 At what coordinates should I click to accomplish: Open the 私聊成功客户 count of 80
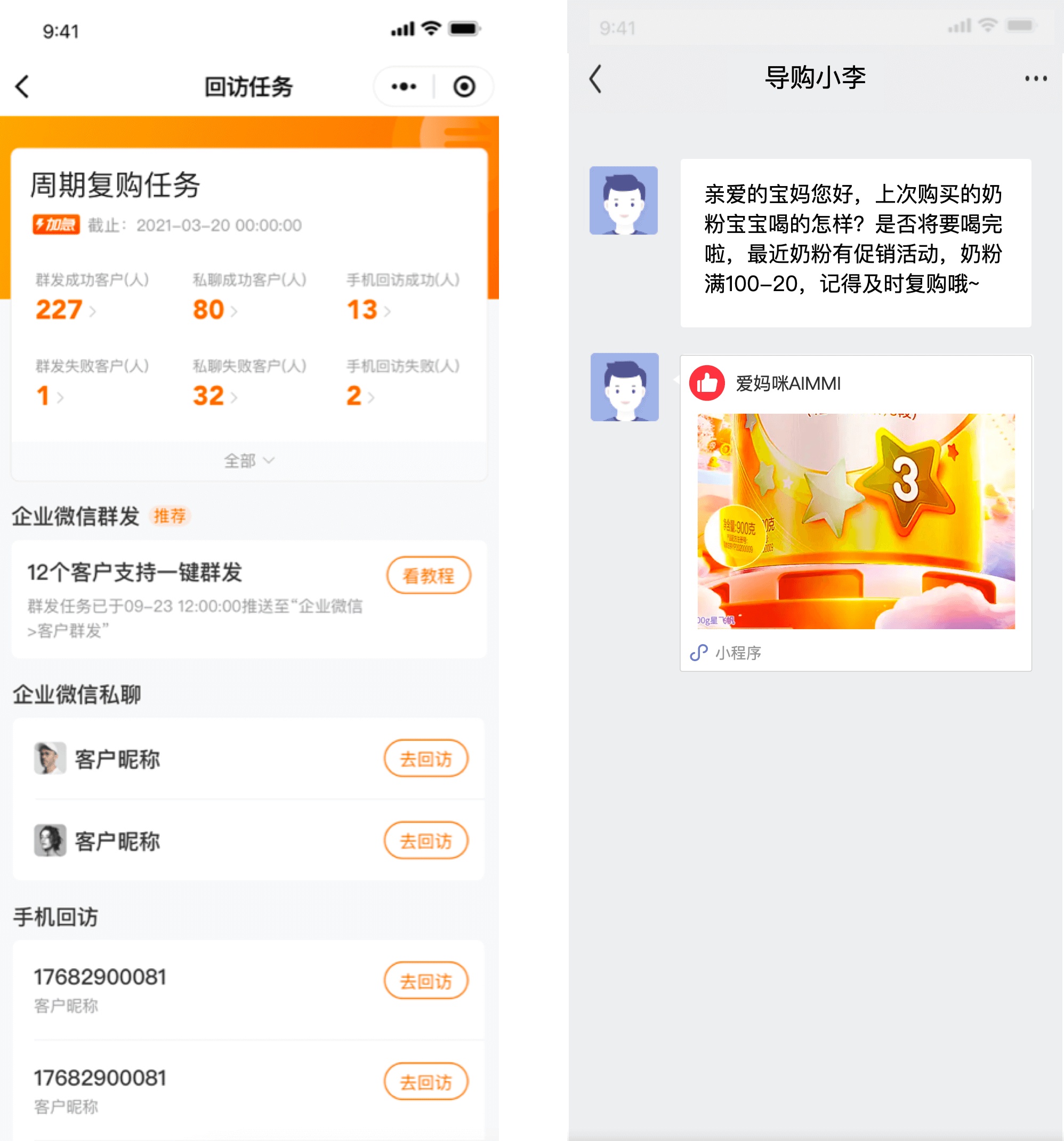[x=214, y=310]
